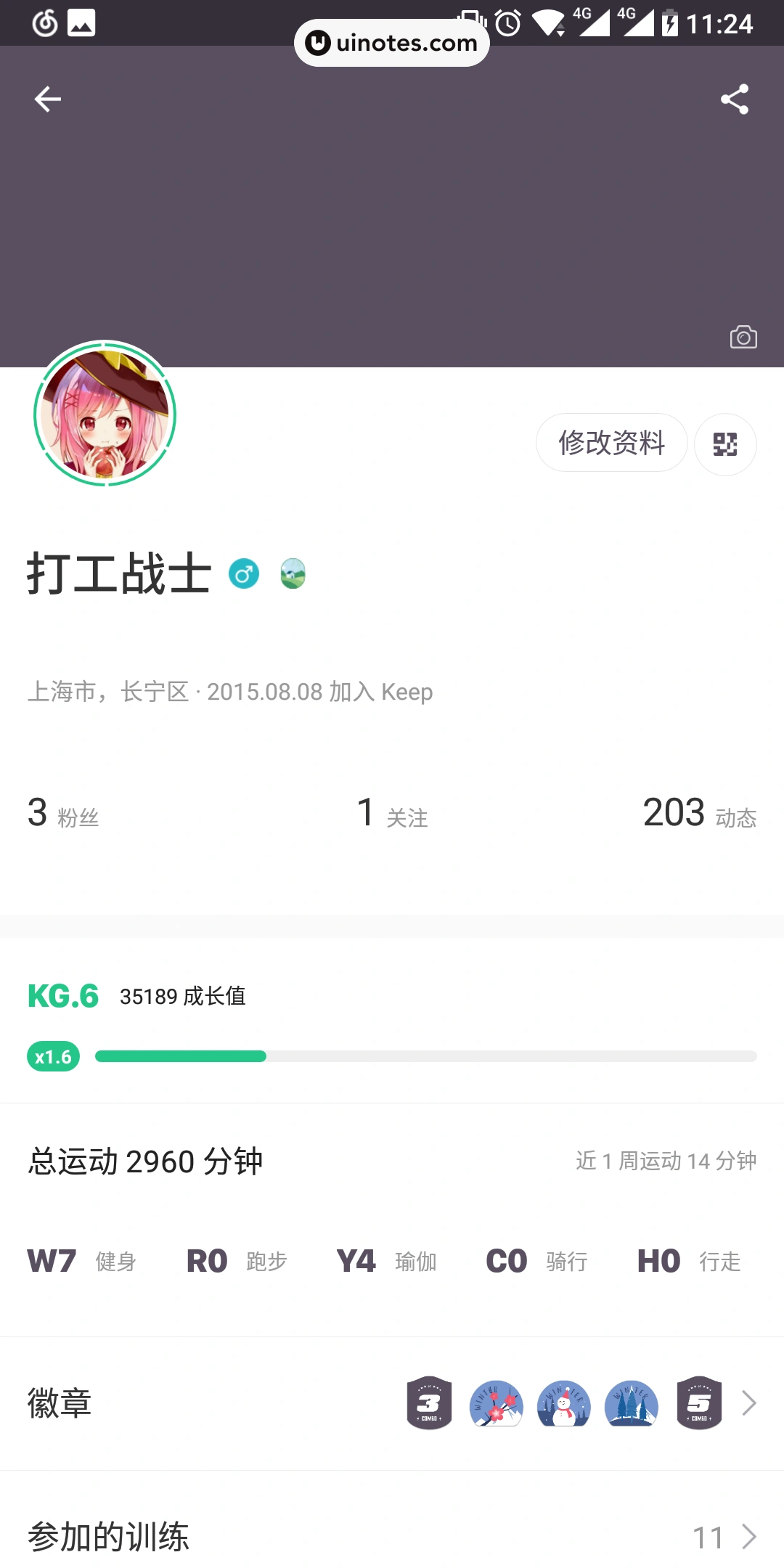Tap the combo 3 badge in 徽章 row
Image resolution: width=784 pixels, height=1568 pixels.
429,1403
